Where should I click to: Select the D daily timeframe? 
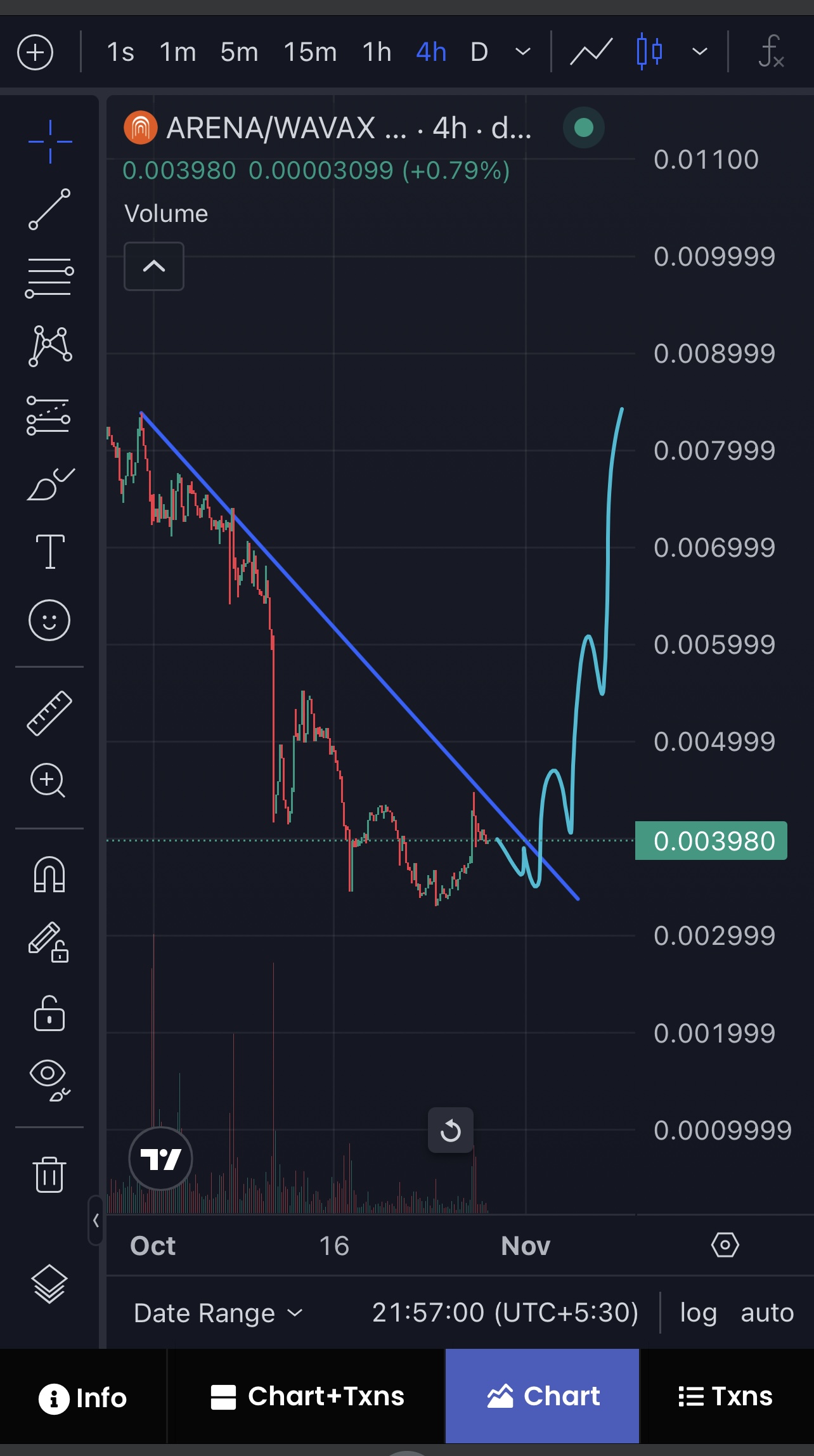[479, 52]
